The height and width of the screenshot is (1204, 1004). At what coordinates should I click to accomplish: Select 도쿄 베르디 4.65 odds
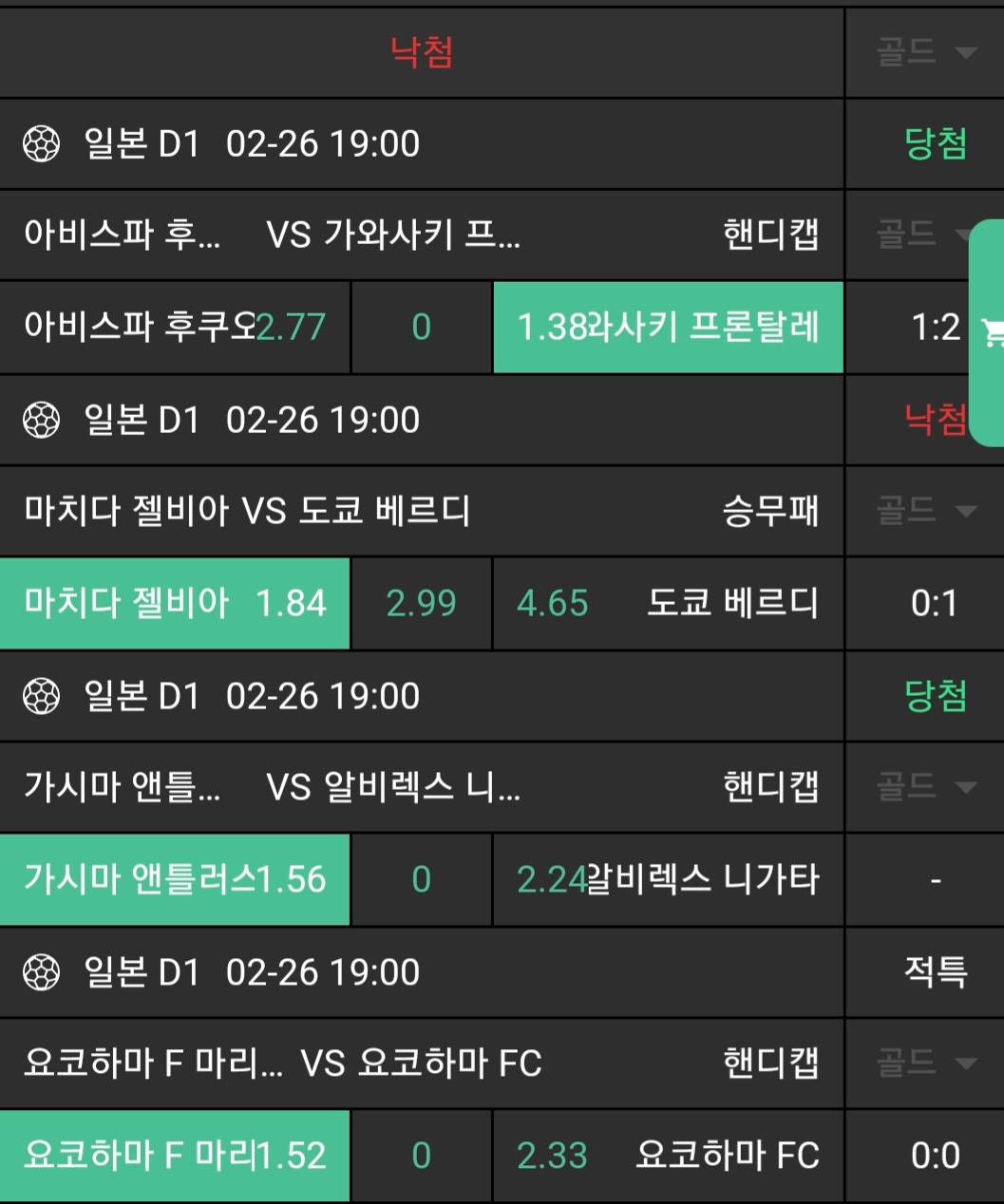pos(668,604)
